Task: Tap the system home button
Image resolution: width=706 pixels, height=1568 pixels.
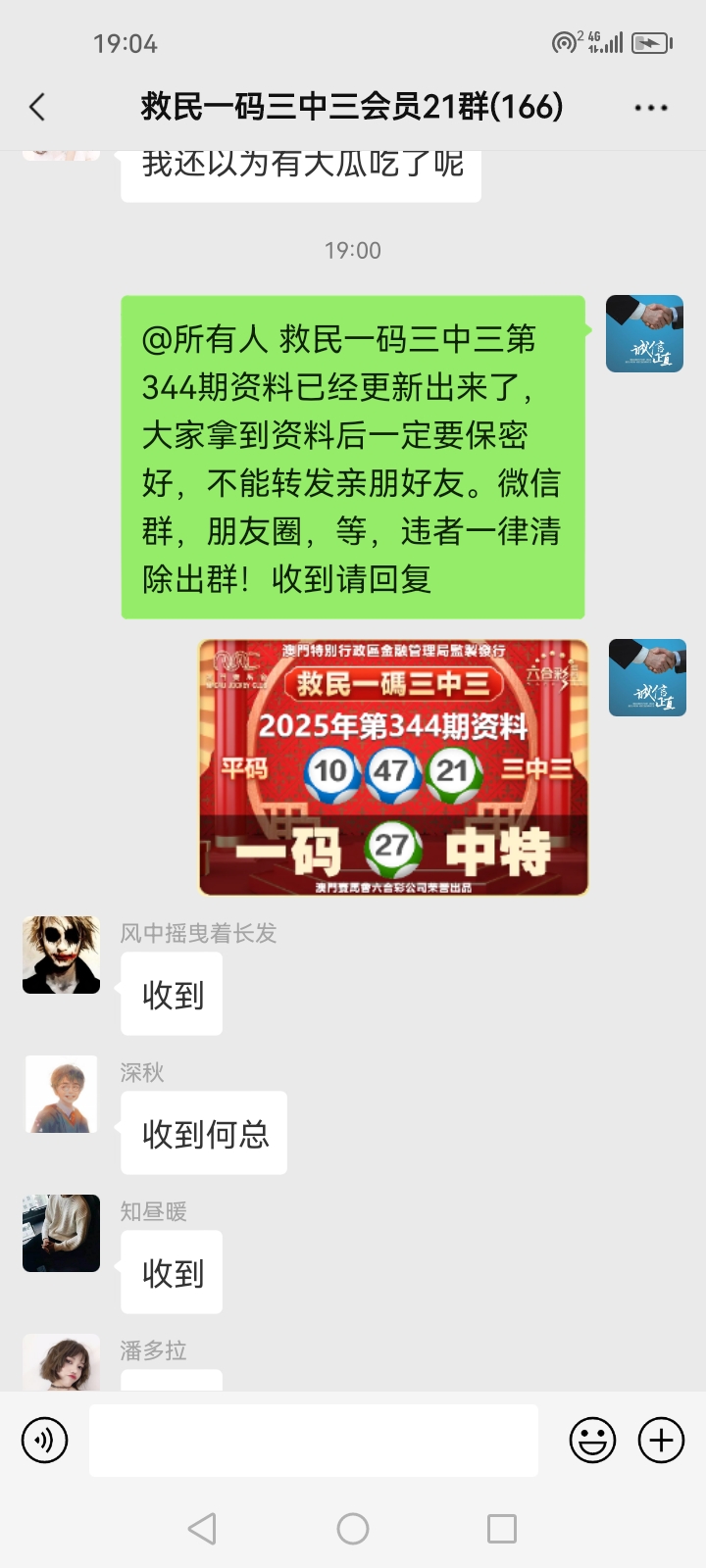Action: [x=353, y=1529]
